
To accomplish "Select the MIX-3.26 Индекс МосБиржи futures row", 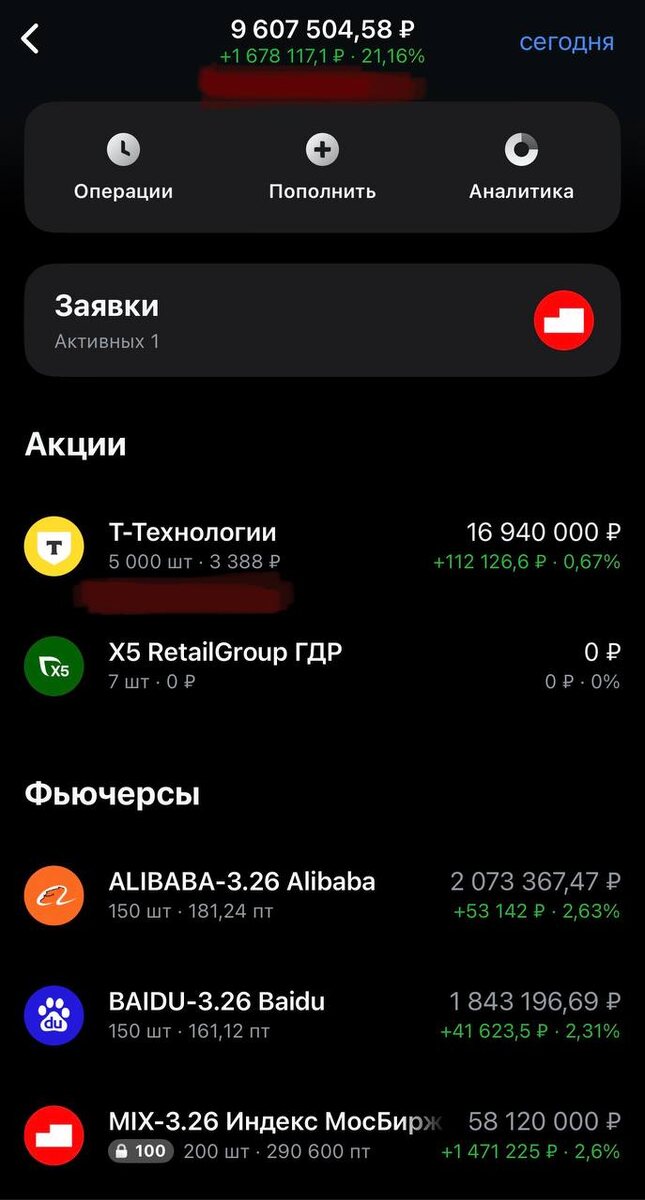I will [x=322, y=1136].
